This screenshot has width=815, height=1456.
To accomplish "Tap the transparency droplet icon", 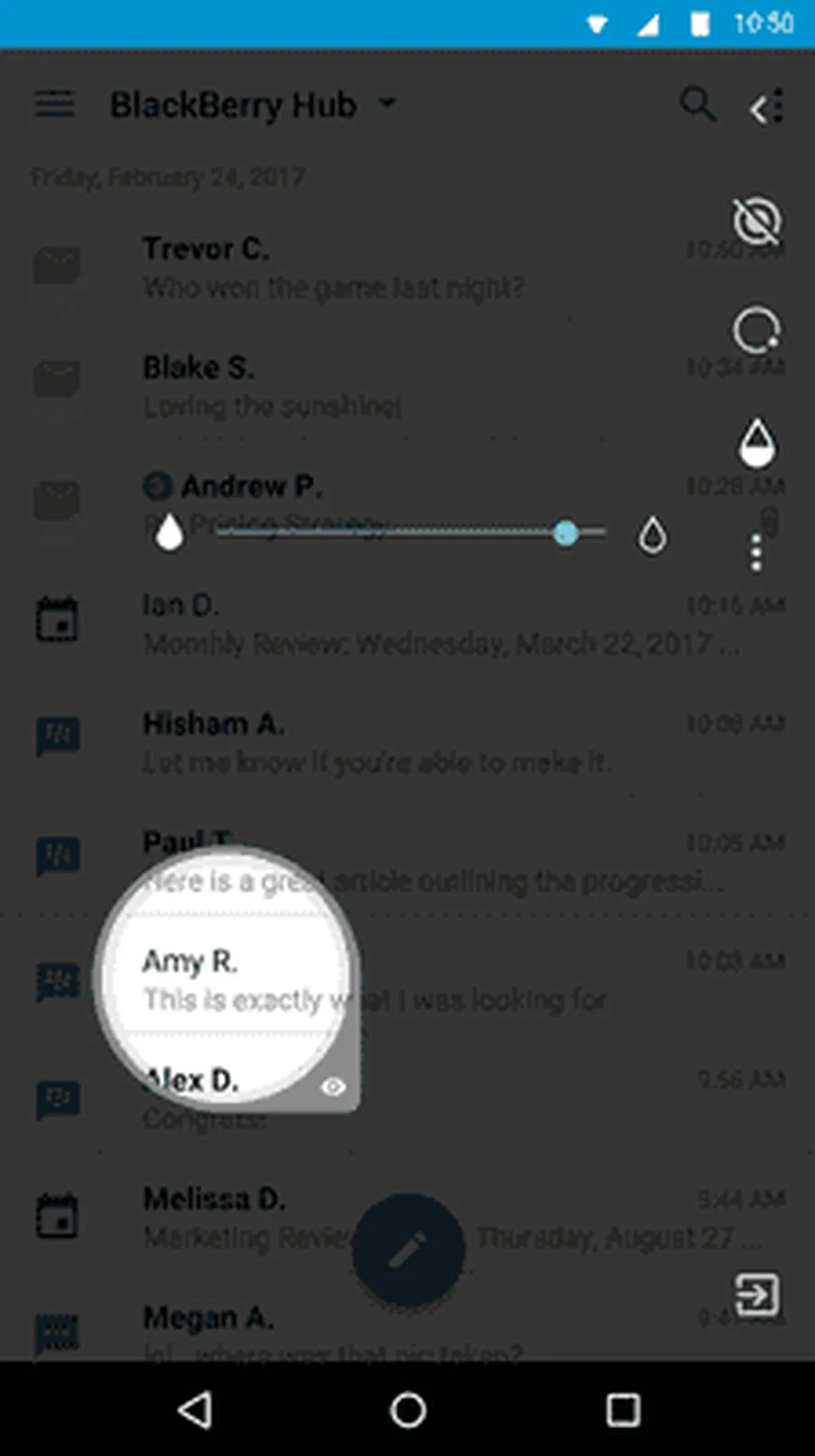I will pos(756,441).
